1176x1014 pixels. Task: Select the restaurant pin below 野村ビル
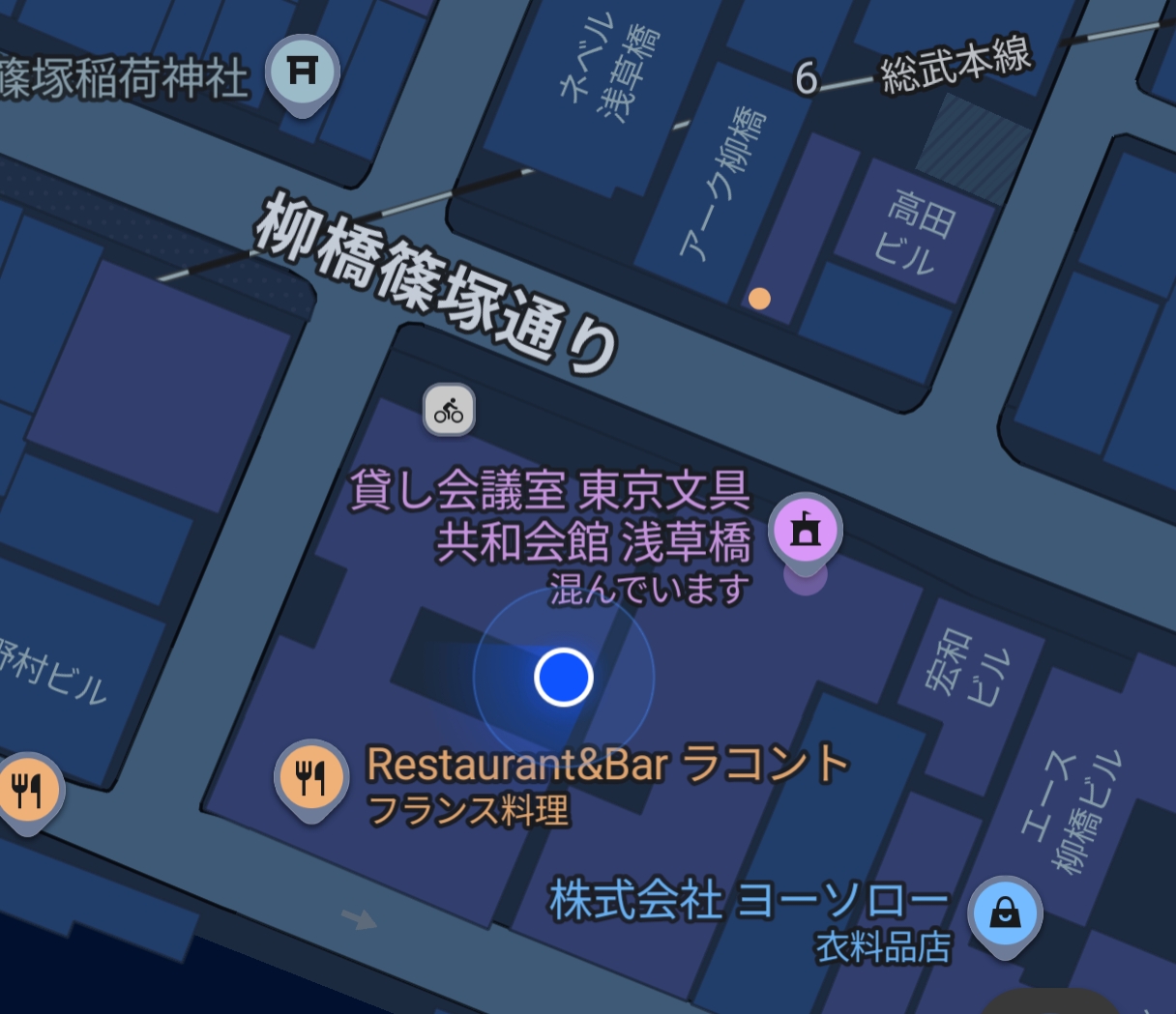[x=27, y=790]
